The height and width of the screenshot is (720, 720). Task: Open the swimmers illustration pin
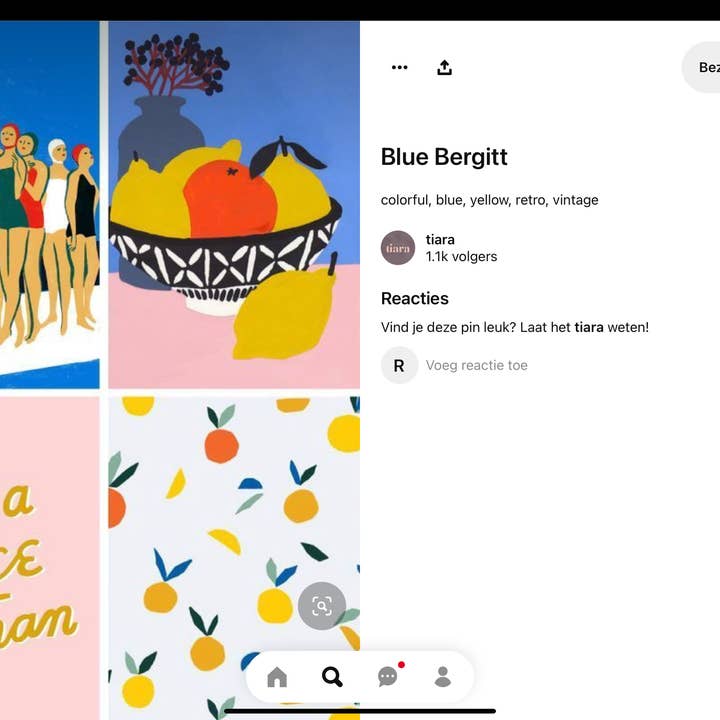tap(48, 205)
